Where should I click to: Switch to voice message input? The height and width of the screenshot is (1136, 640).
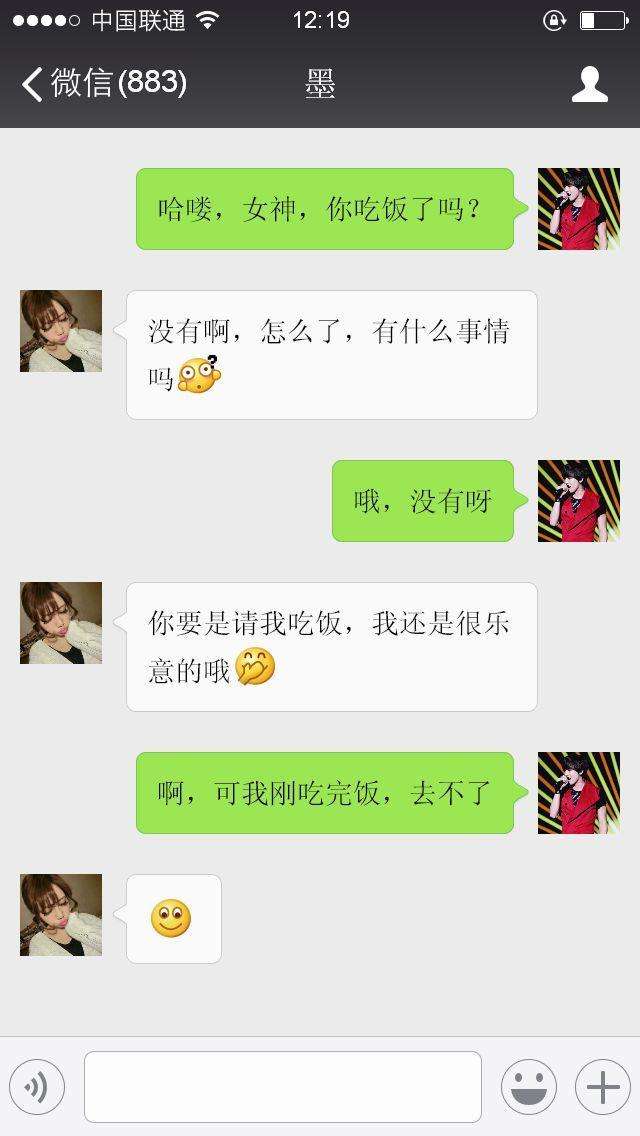[37, 1087]
